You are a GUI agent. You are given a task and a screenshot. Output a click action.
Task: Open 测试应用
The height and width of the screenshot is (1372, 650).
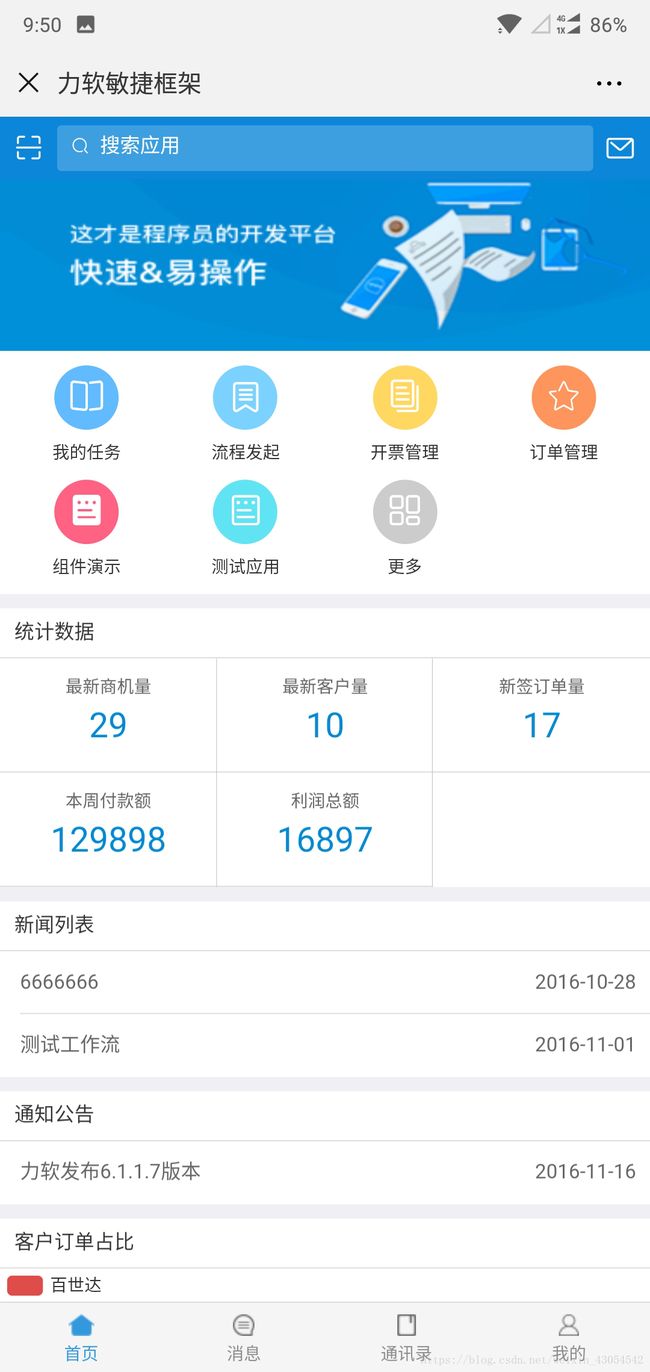click(245, 528)
